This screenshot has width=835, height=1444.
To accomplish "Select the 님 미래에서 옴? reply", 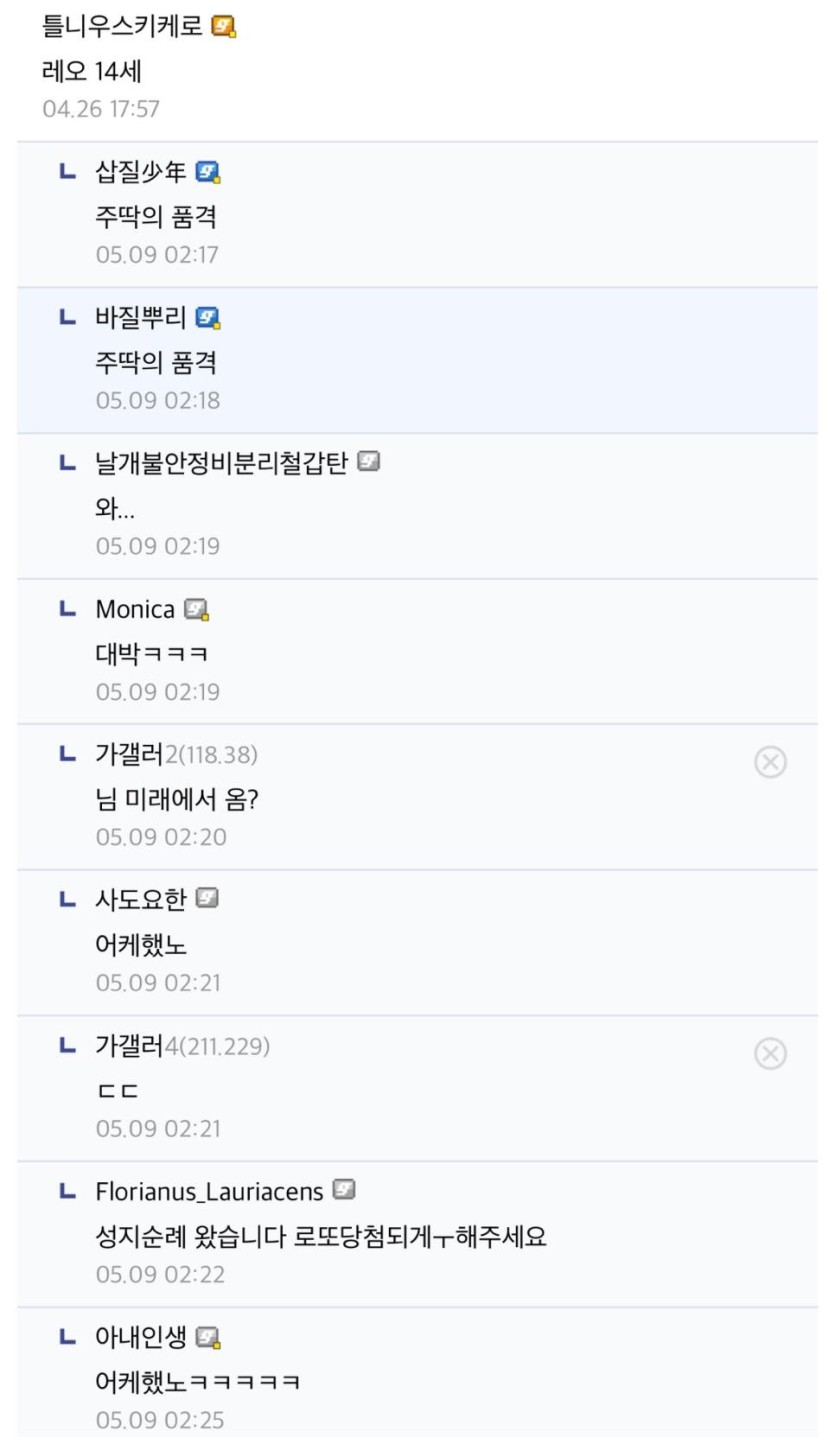I will click(177, 800).
